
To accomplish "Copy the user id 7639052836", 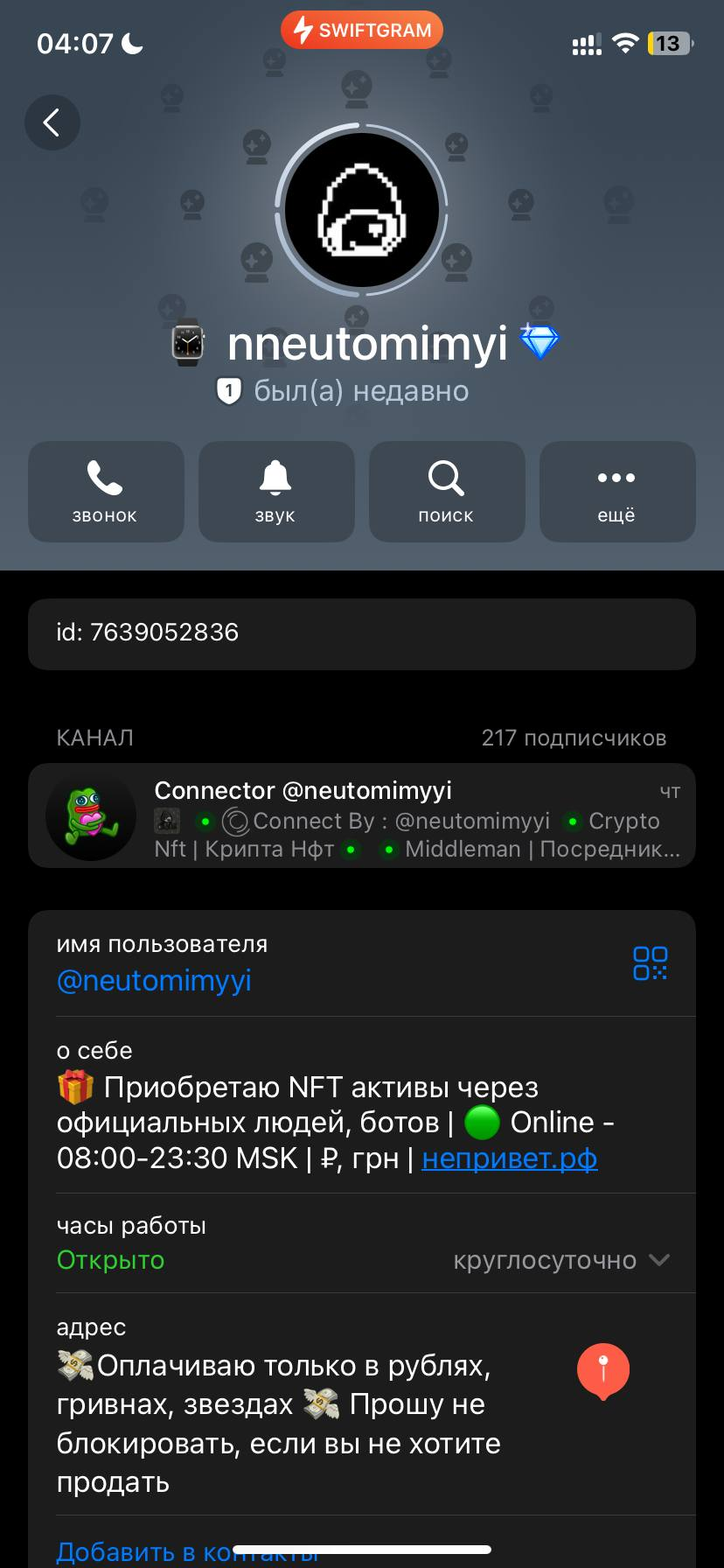I will pyautogui.click(x=147, y=633).
